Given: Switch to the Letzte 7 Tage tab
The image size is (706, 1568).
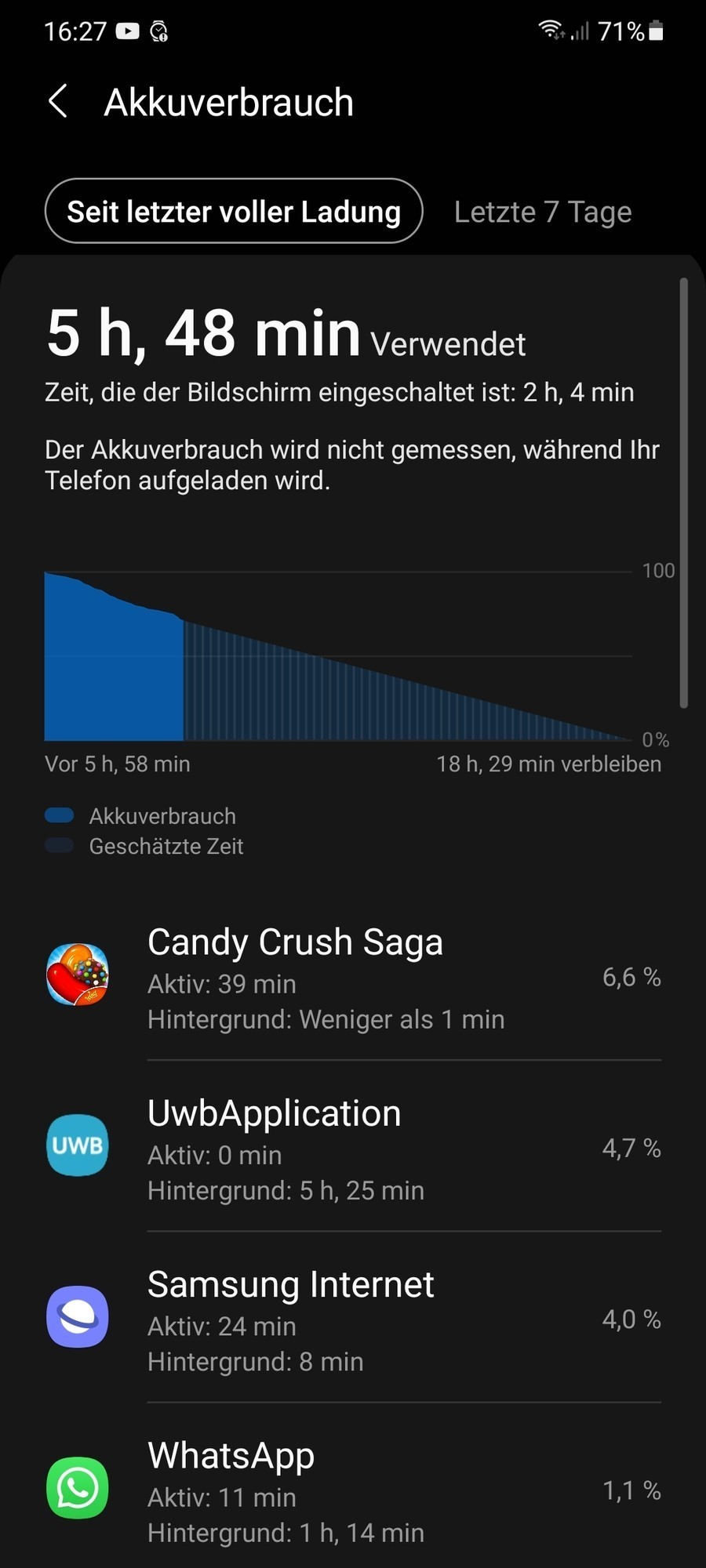Looking at the screenshot, I should coord(542,212).
